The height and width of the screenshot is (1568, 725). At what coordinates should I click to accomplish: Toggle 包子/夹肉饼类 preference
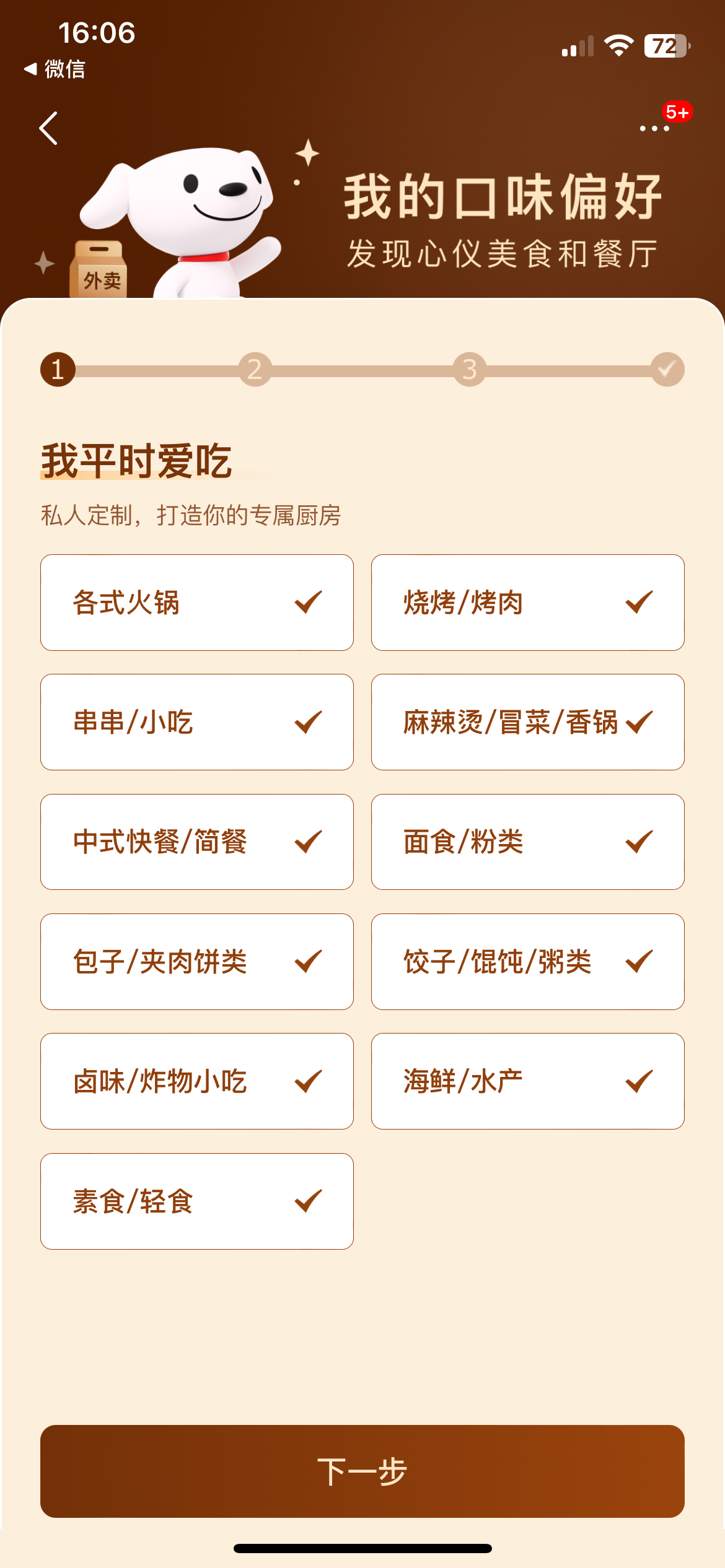pyautogui.click(x=197, y=962)
